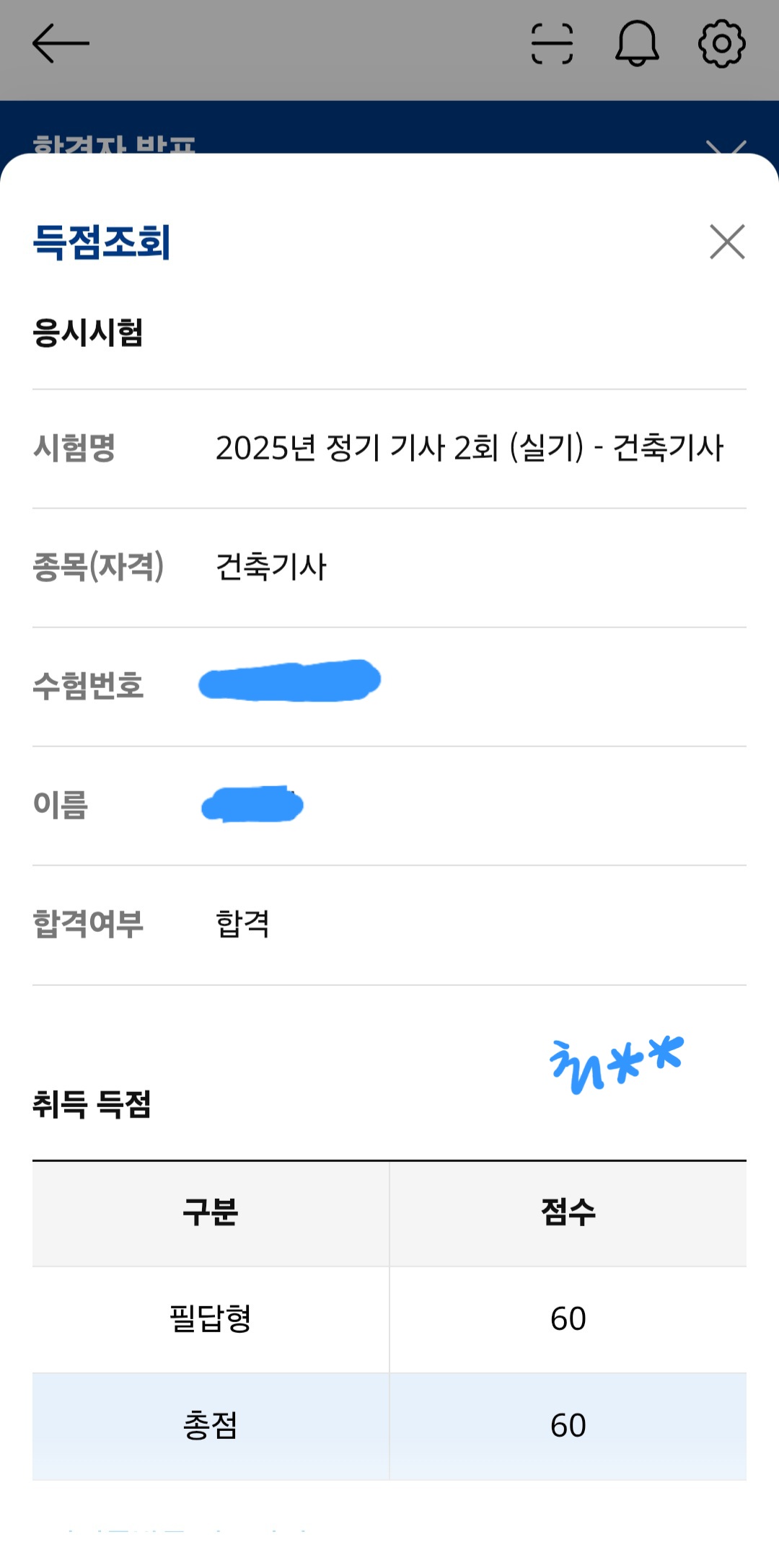Close the 득점조회 score sheet
Screen dimensions: 779x1568
click(x=726, y=242)
